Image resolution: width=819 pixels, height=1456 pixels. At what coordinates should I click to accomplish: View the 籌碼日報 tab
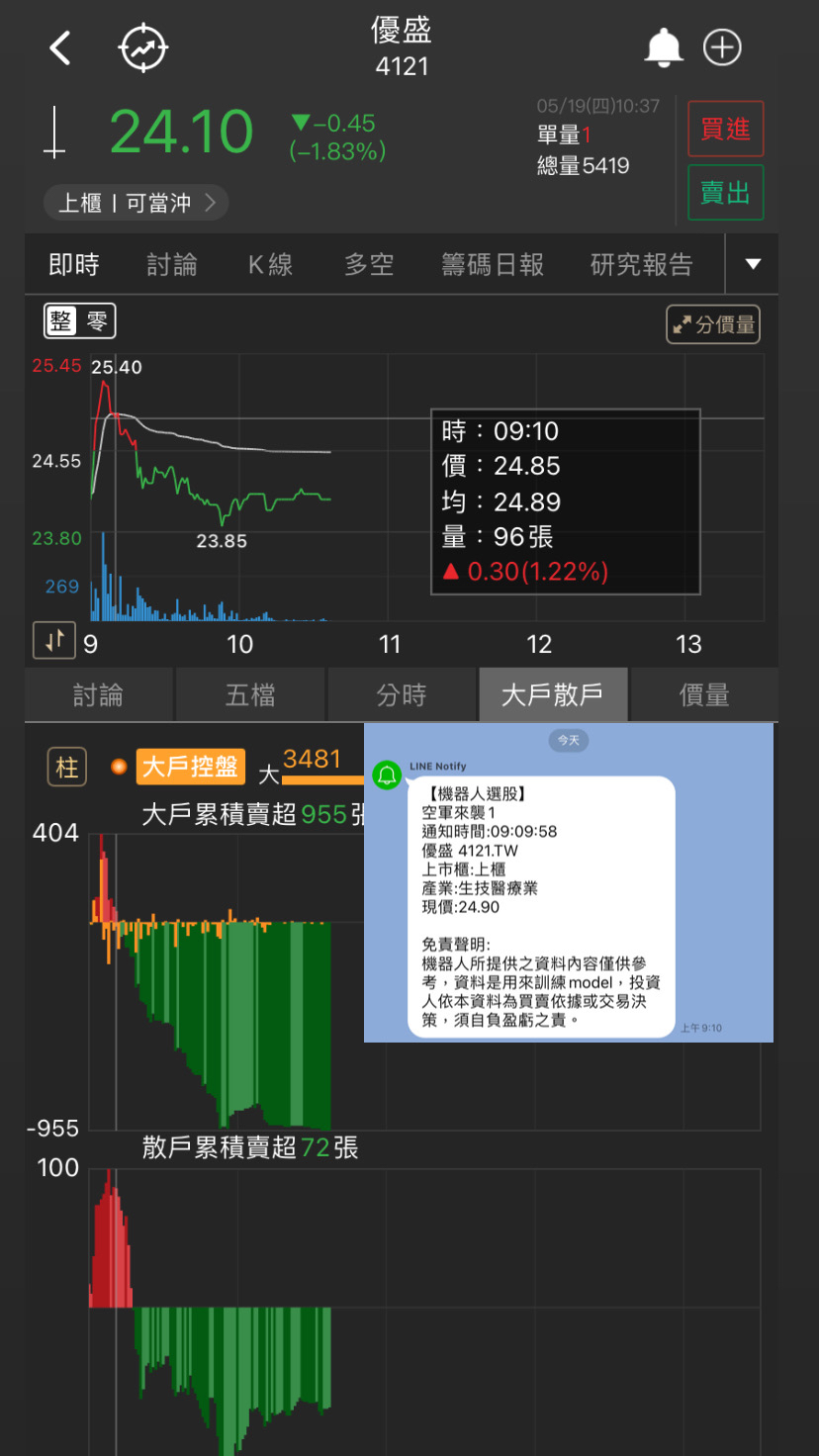[493, 265]
